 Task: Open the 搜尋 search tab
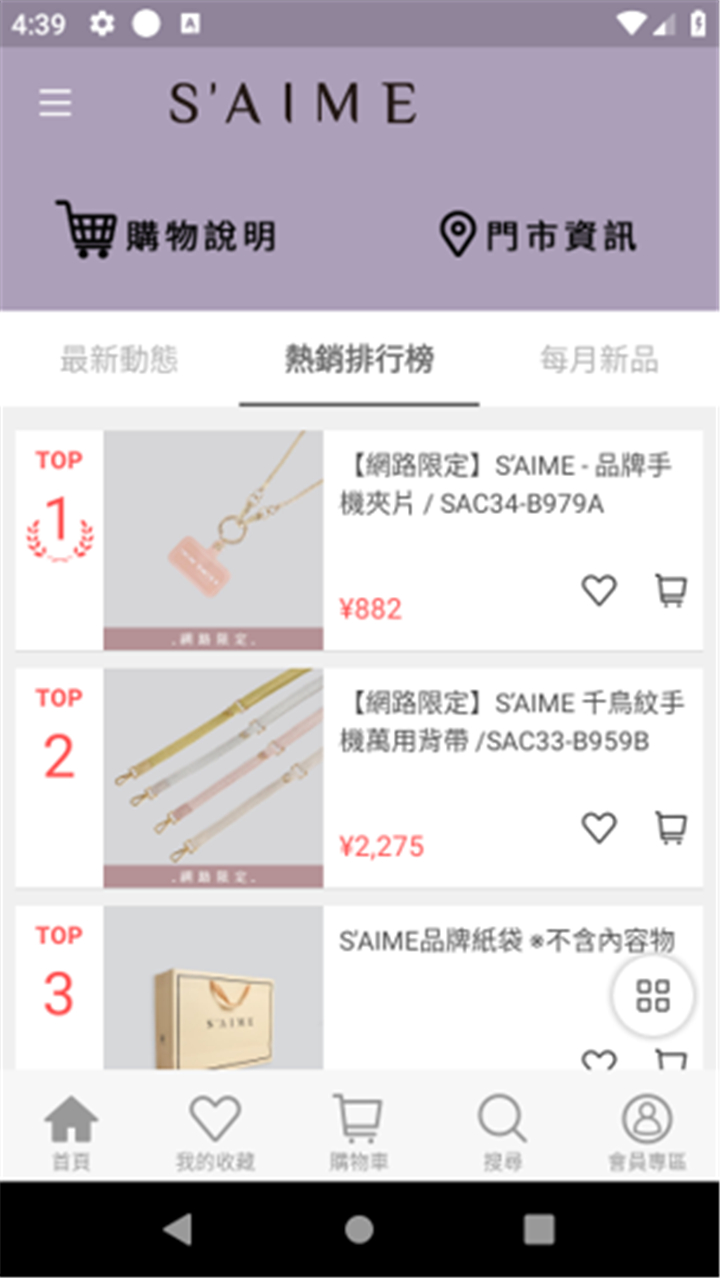coord(503,1132)
